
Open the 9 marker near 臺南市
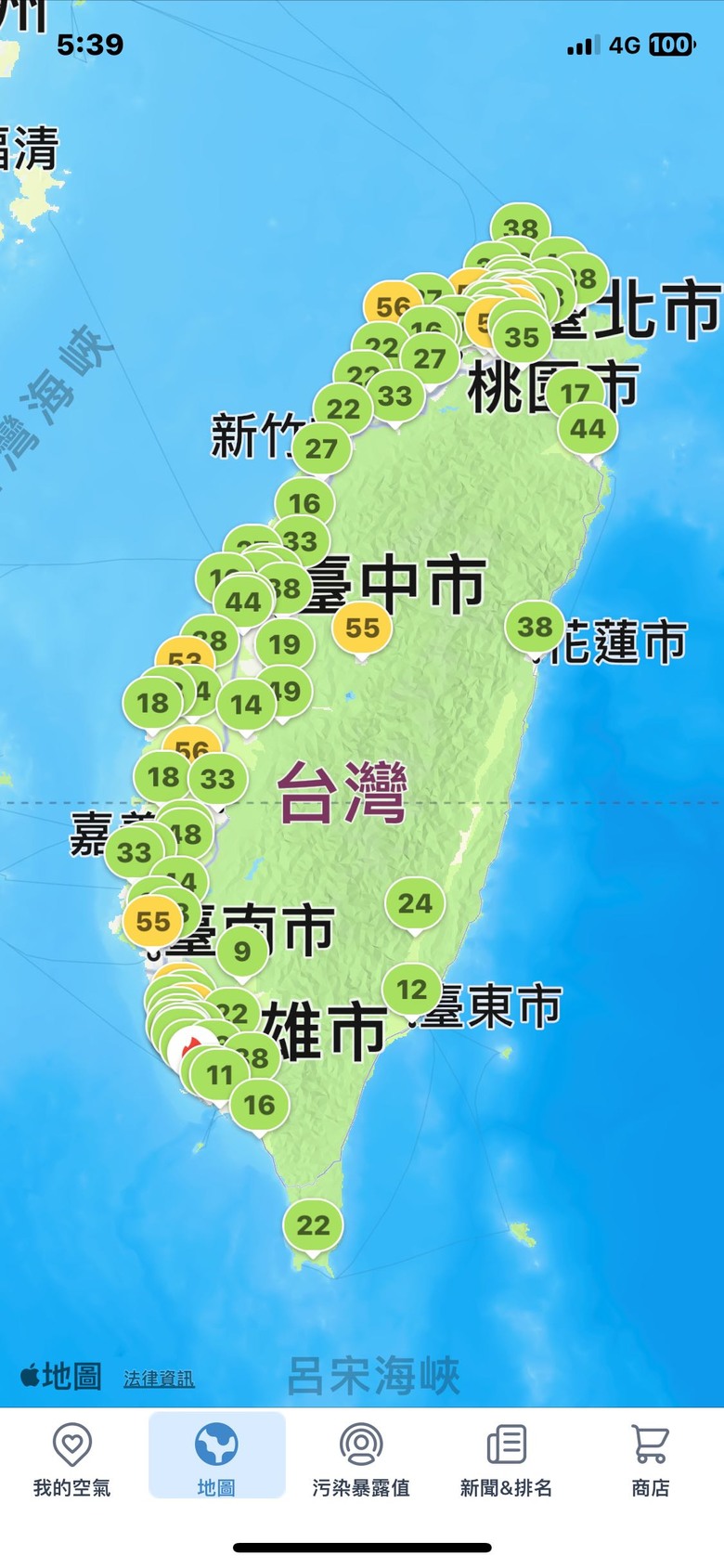pos(242,951)
